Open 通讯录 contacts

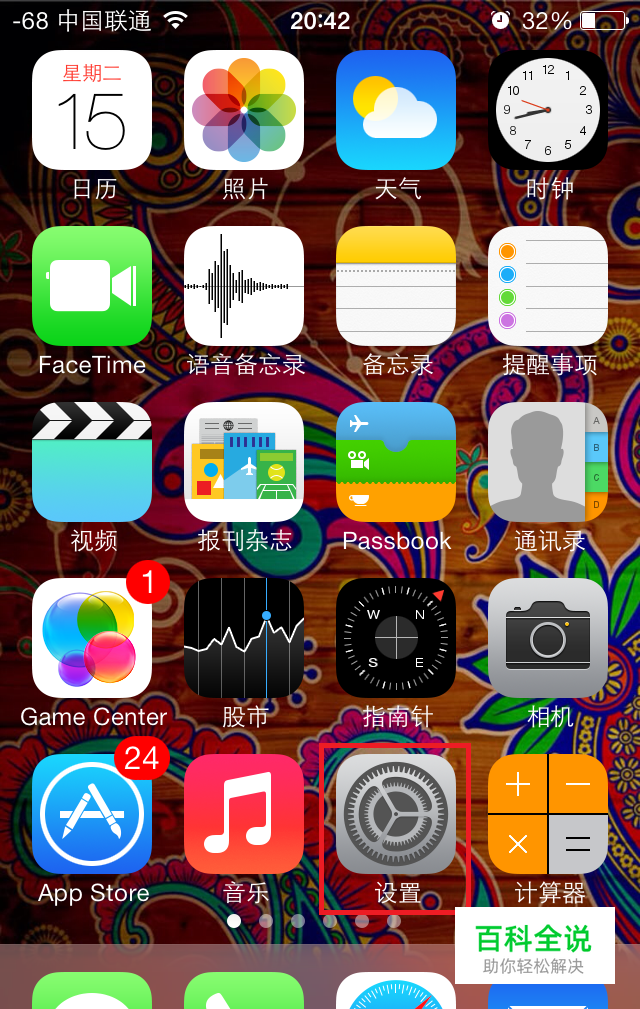tap(548, 462)
